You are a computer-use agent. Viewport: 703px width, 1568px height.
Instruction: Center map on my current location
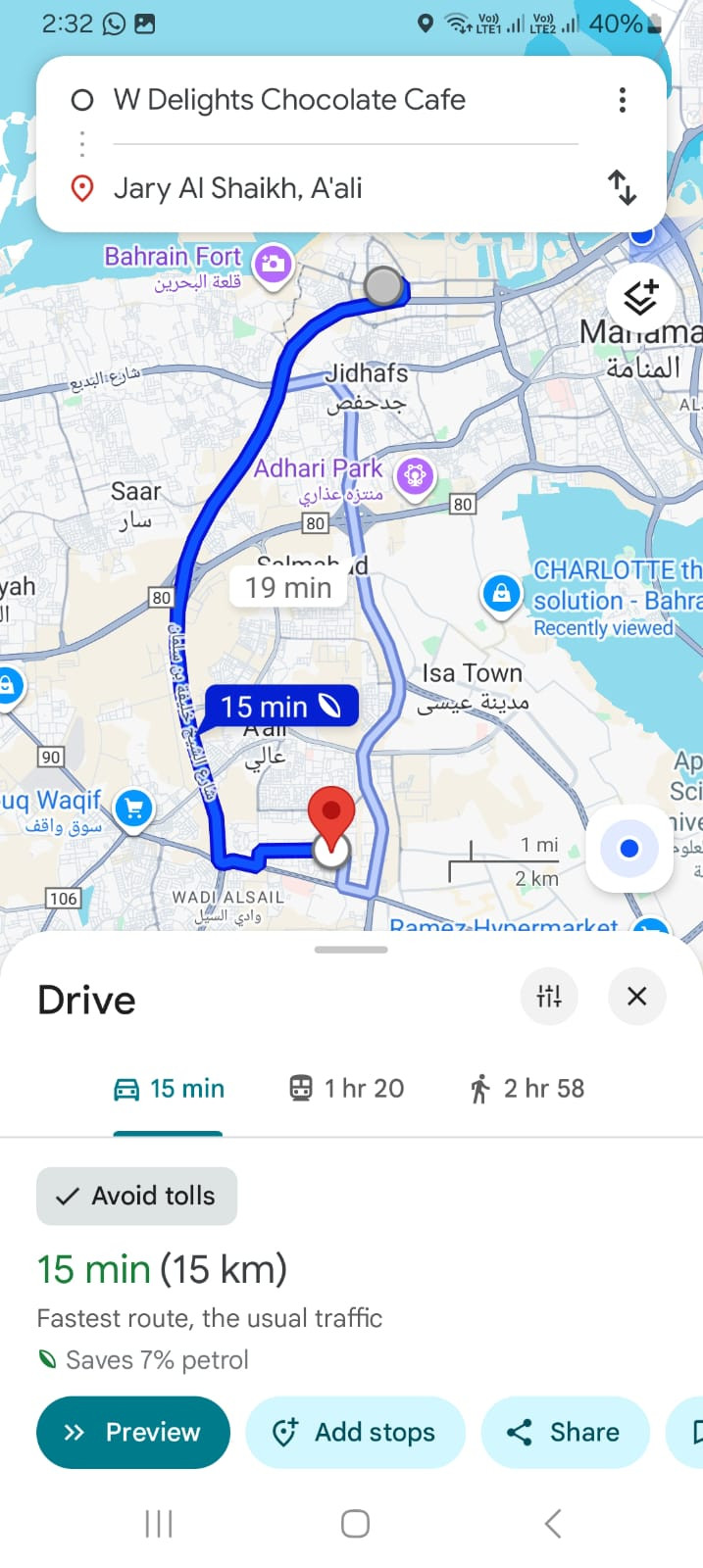(628, 849)
